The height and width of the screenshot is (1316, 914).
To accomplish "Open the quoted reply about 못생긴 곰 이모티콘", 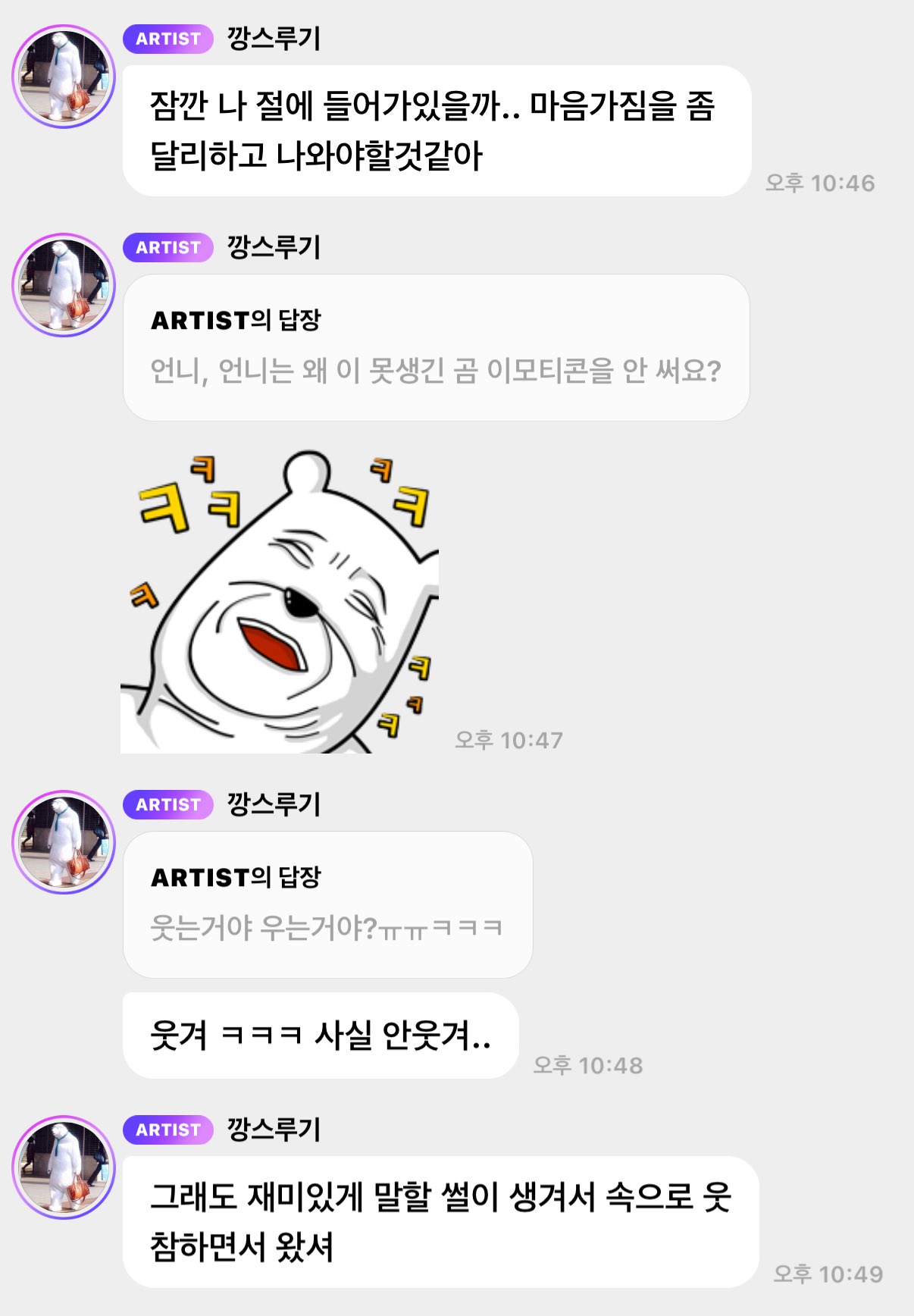I will pyautogui.click(x=436, y=347).
